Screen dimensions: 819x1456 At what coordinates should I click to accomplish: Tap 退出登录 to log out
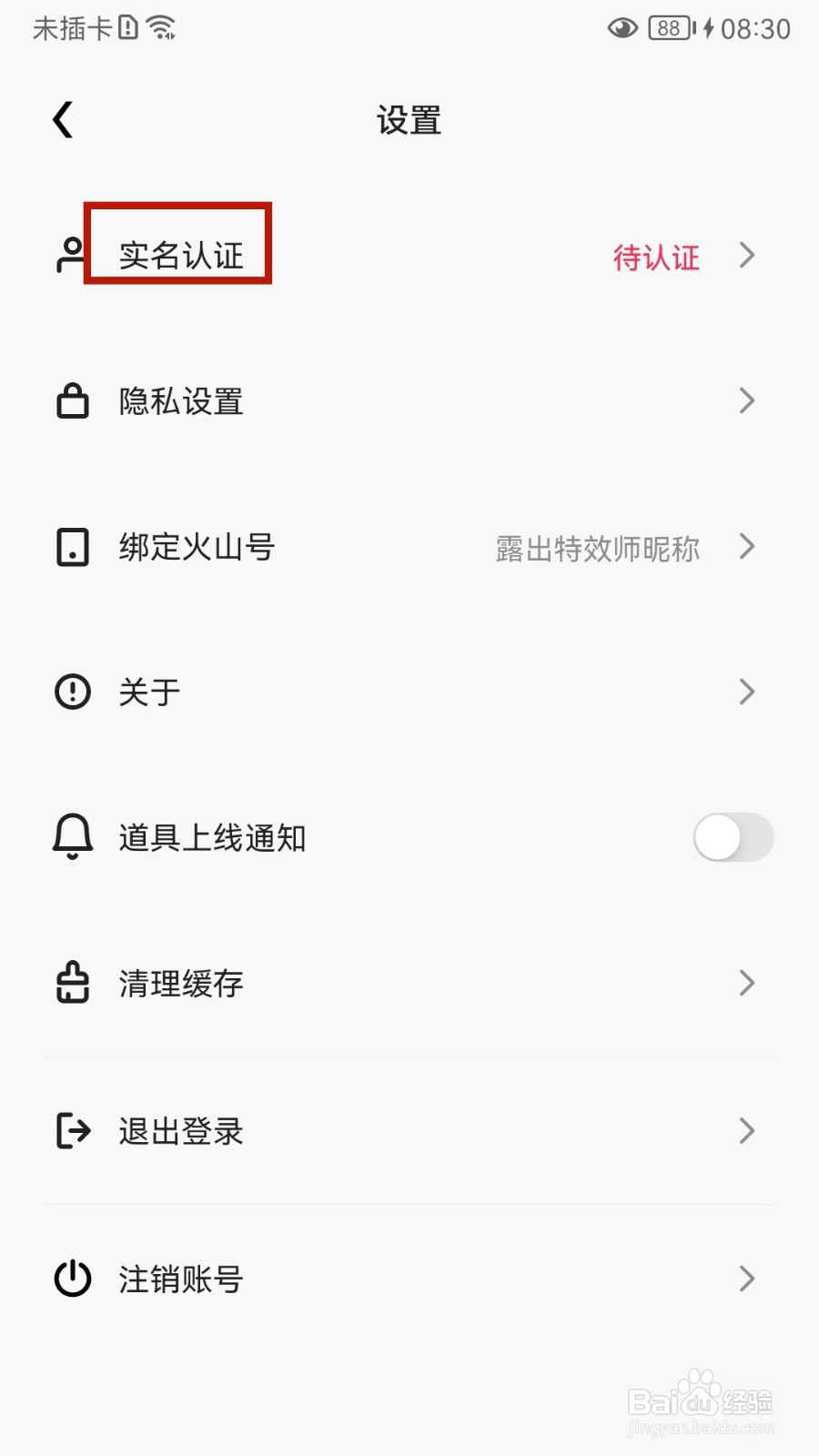pyautogui.click(x=181, y=1131)
